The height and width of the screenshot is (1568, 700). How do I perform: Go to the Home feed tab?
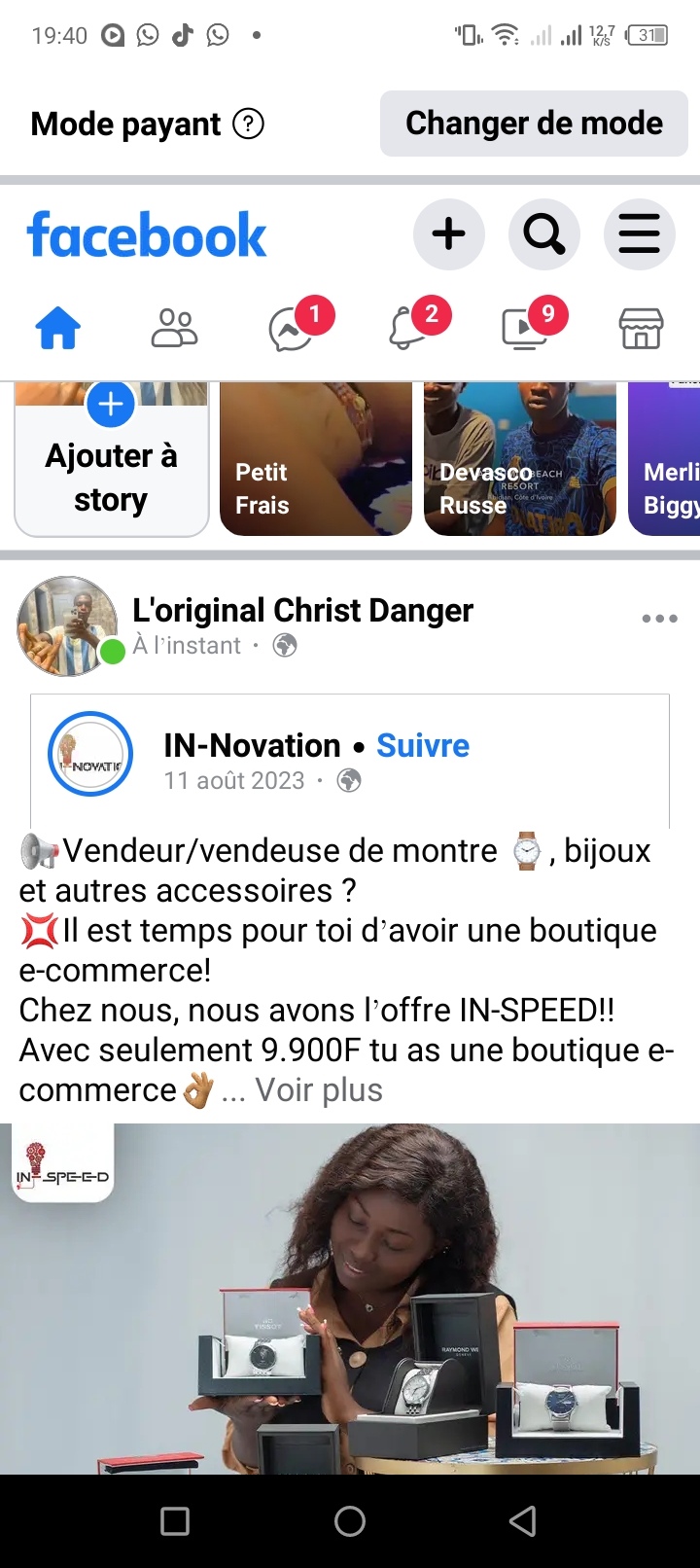[x=58, y=328]
